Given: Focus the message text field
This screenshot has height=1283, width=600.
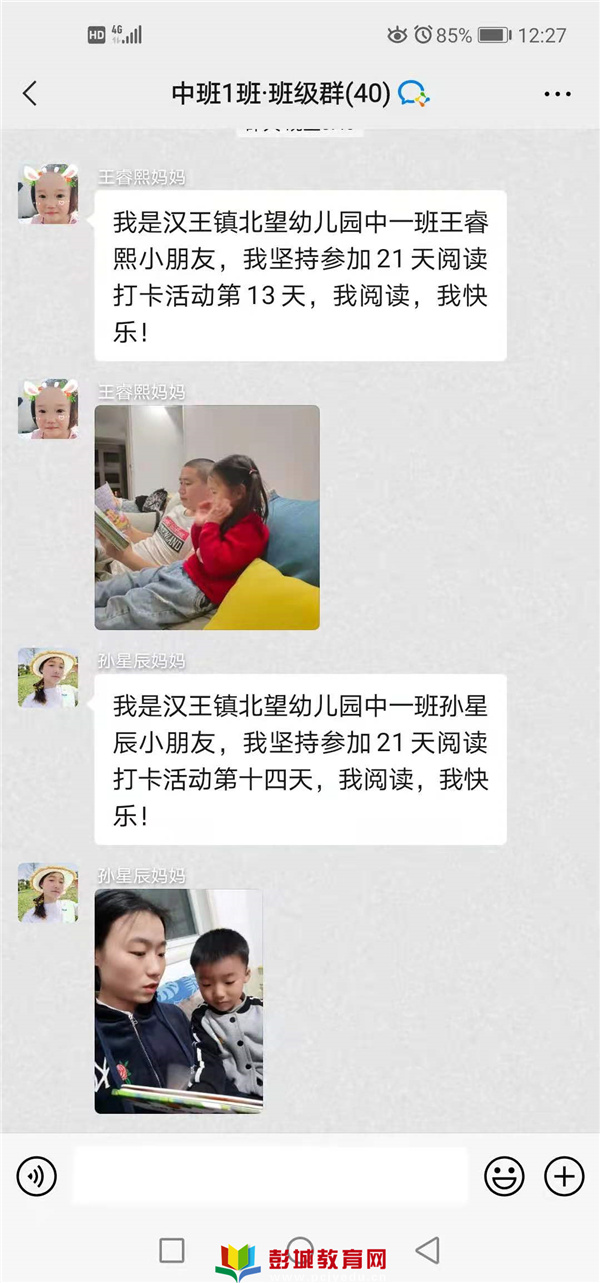Looking at the screenshot, I should point(270,1176).
